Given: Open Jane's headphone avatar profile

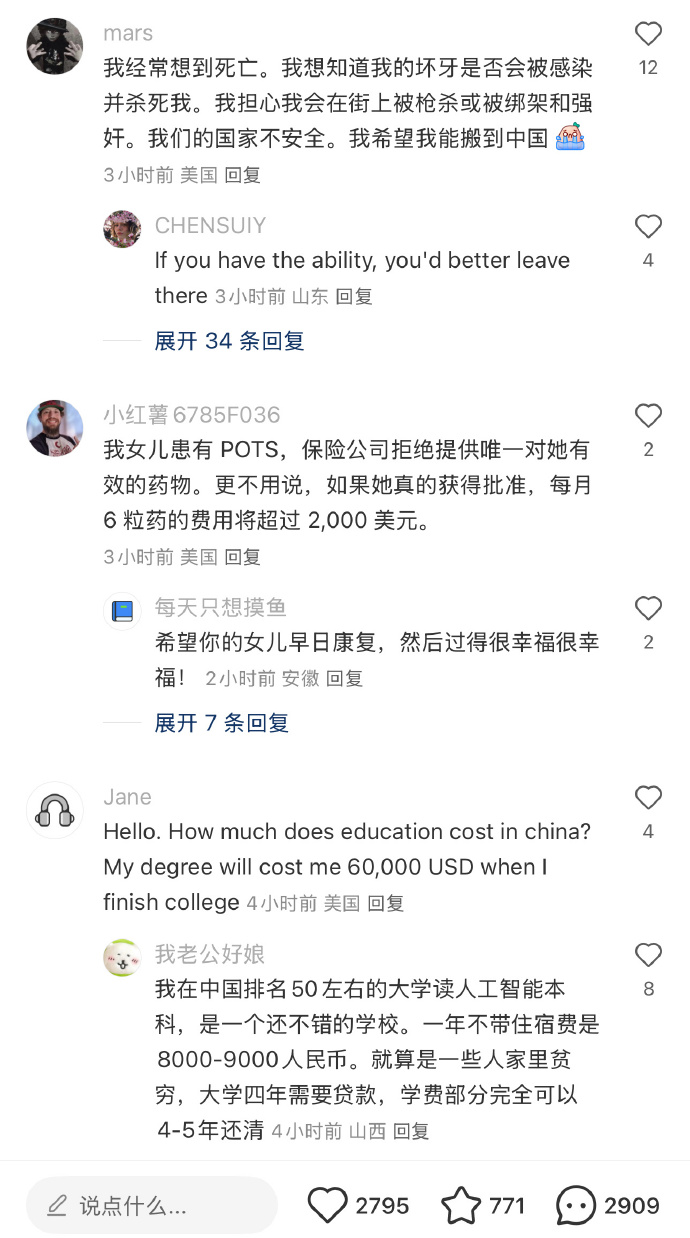Looking at the screenshot, I should (54, 810).
